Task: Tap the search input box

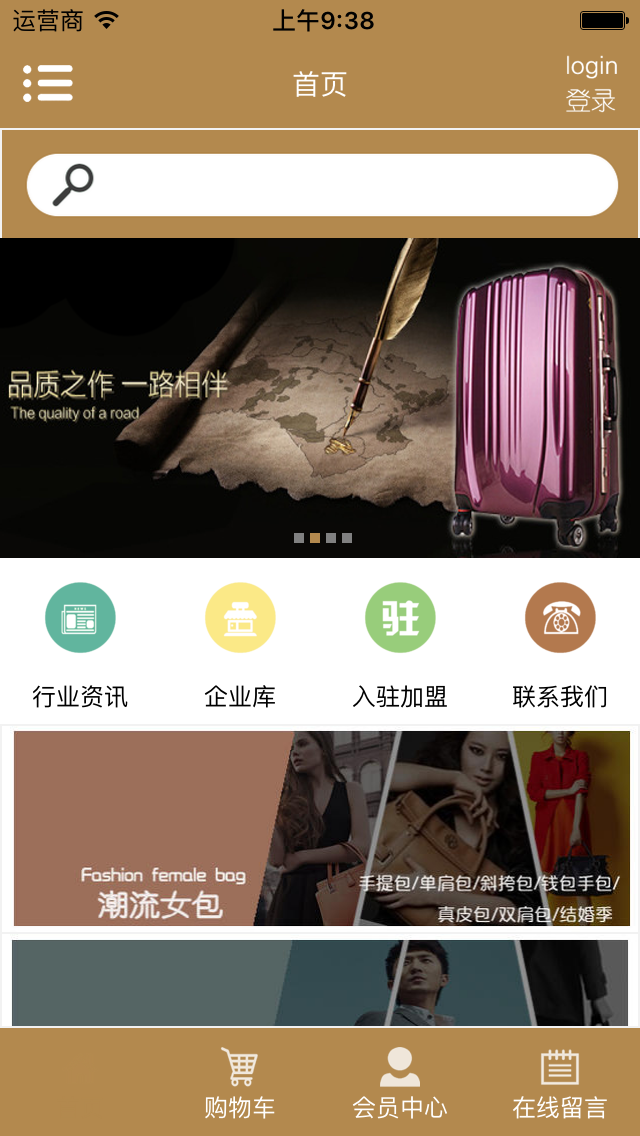Action: coord(340,185)
